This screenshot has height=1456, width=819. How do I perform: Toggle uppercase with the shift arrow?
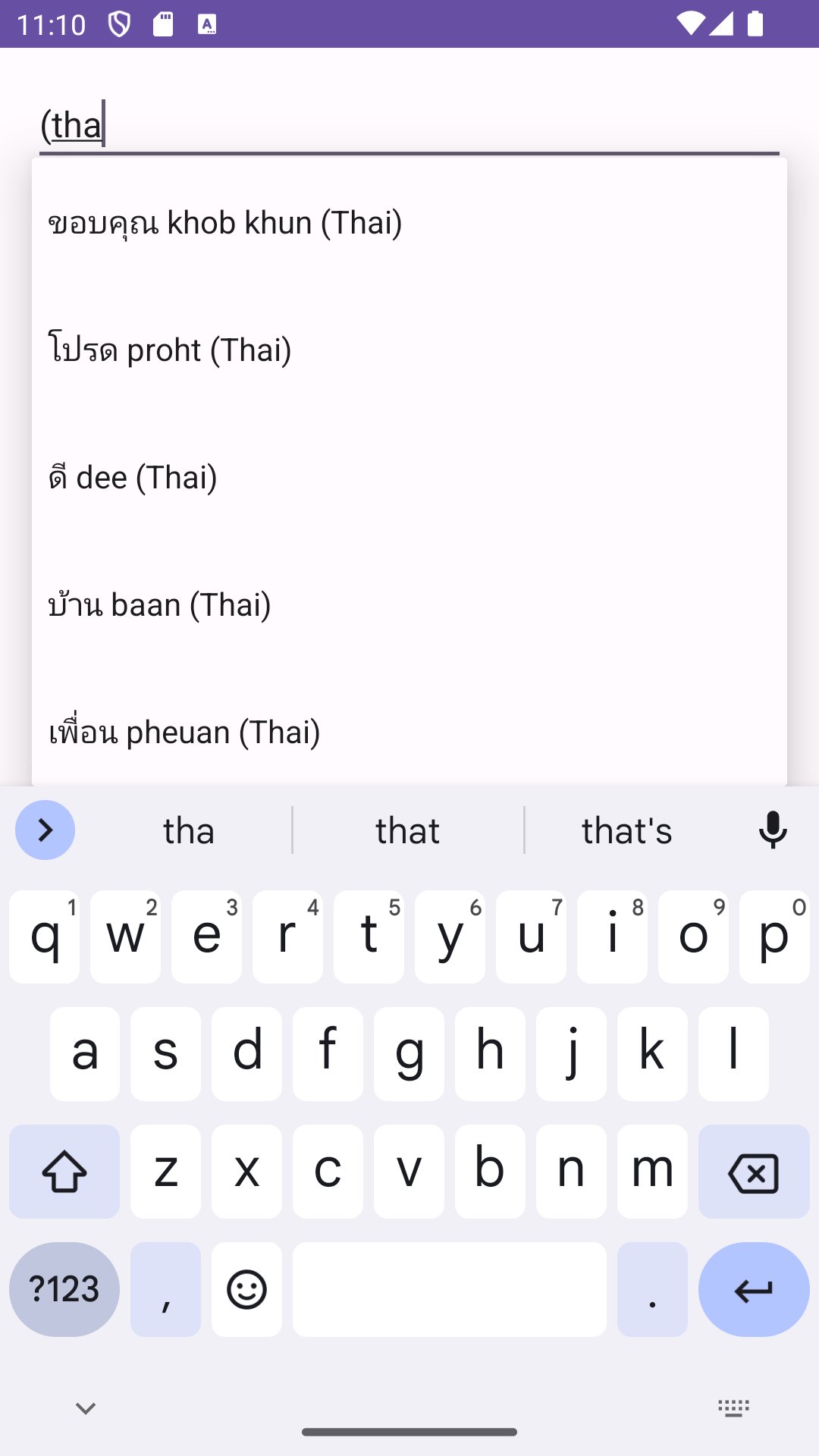(64, 1171)
